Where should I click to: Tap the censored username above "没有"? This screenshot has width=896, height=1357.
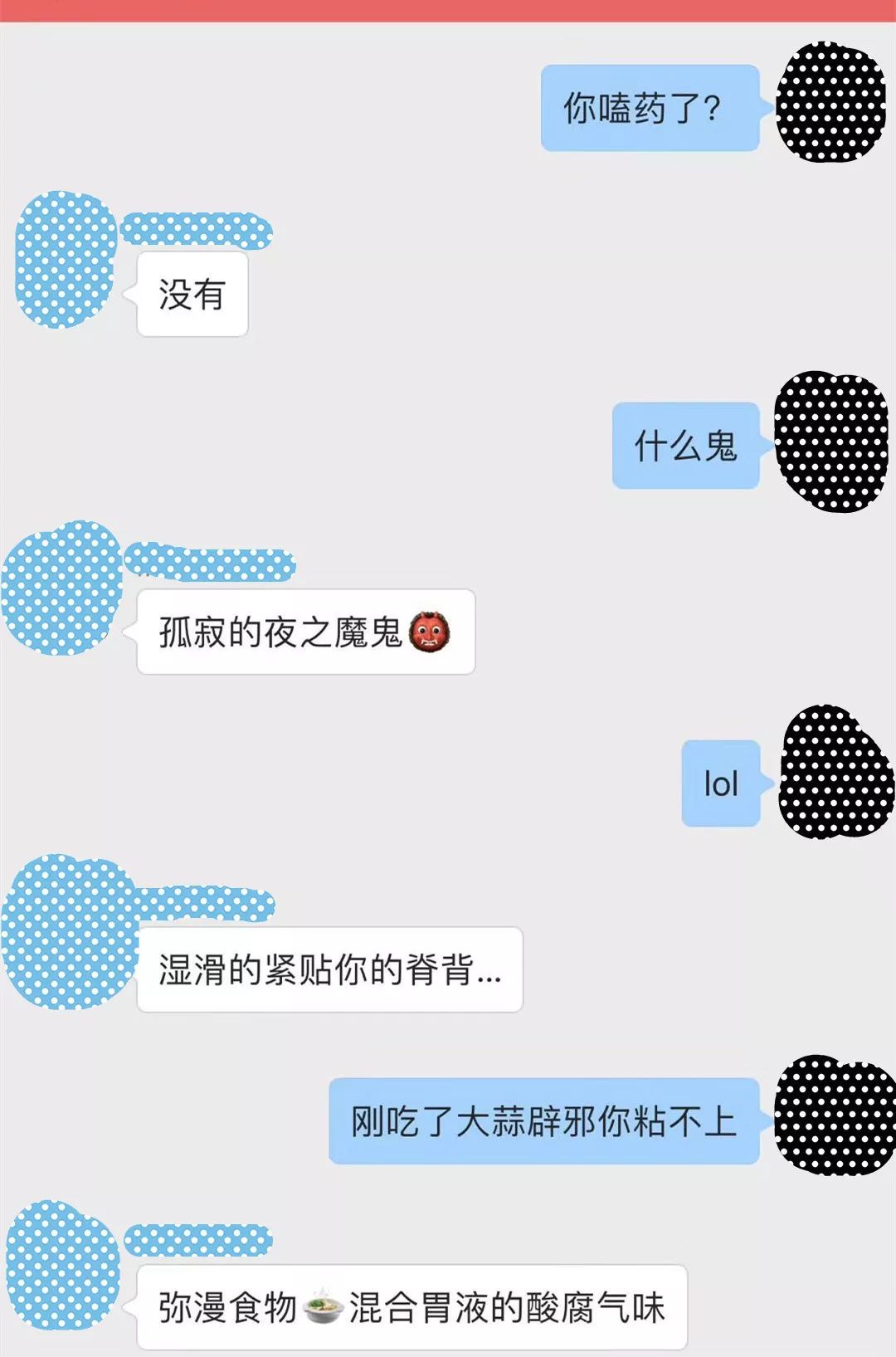tap(199, 231)
